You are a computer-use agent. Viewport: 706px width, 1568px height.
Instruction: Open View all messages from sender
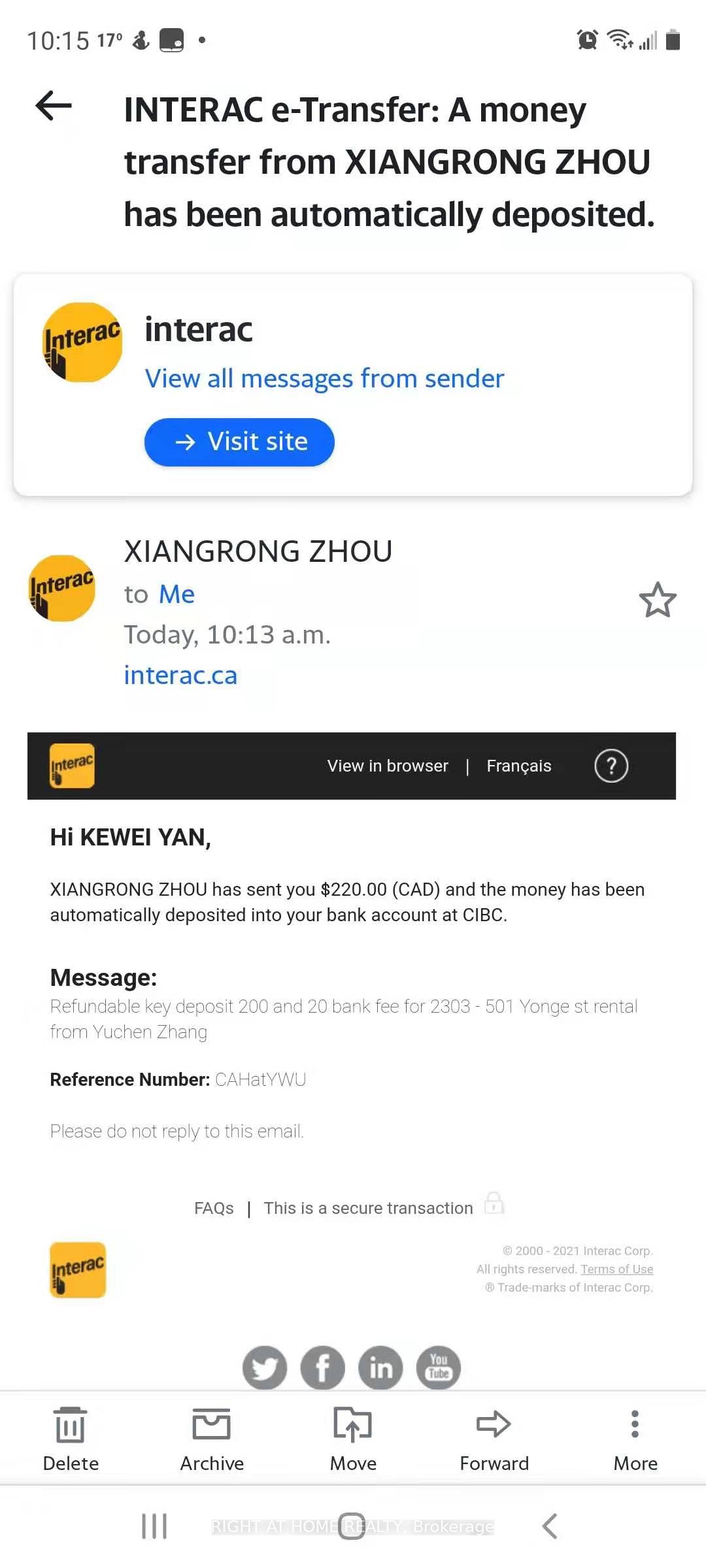[324, 378]
